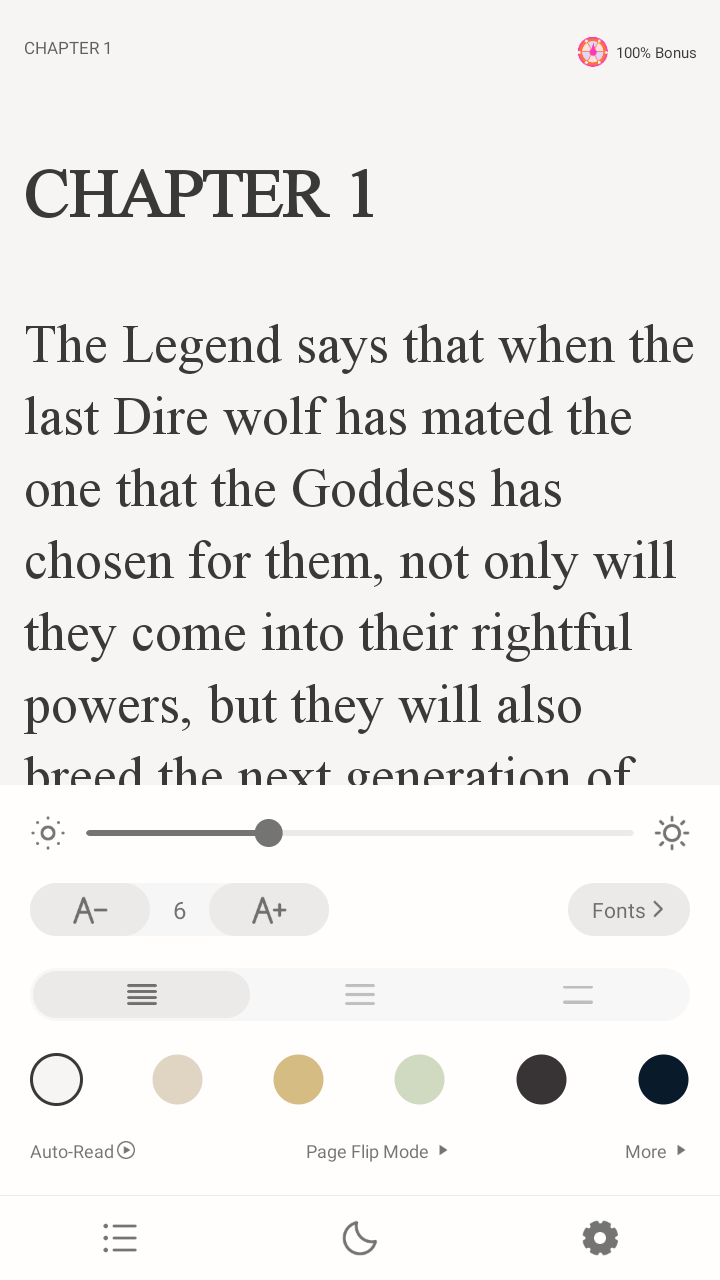Viewport: 720px width, 1280px height.
Task: Select the tightest line spacing option
Action: click(142, 995)
